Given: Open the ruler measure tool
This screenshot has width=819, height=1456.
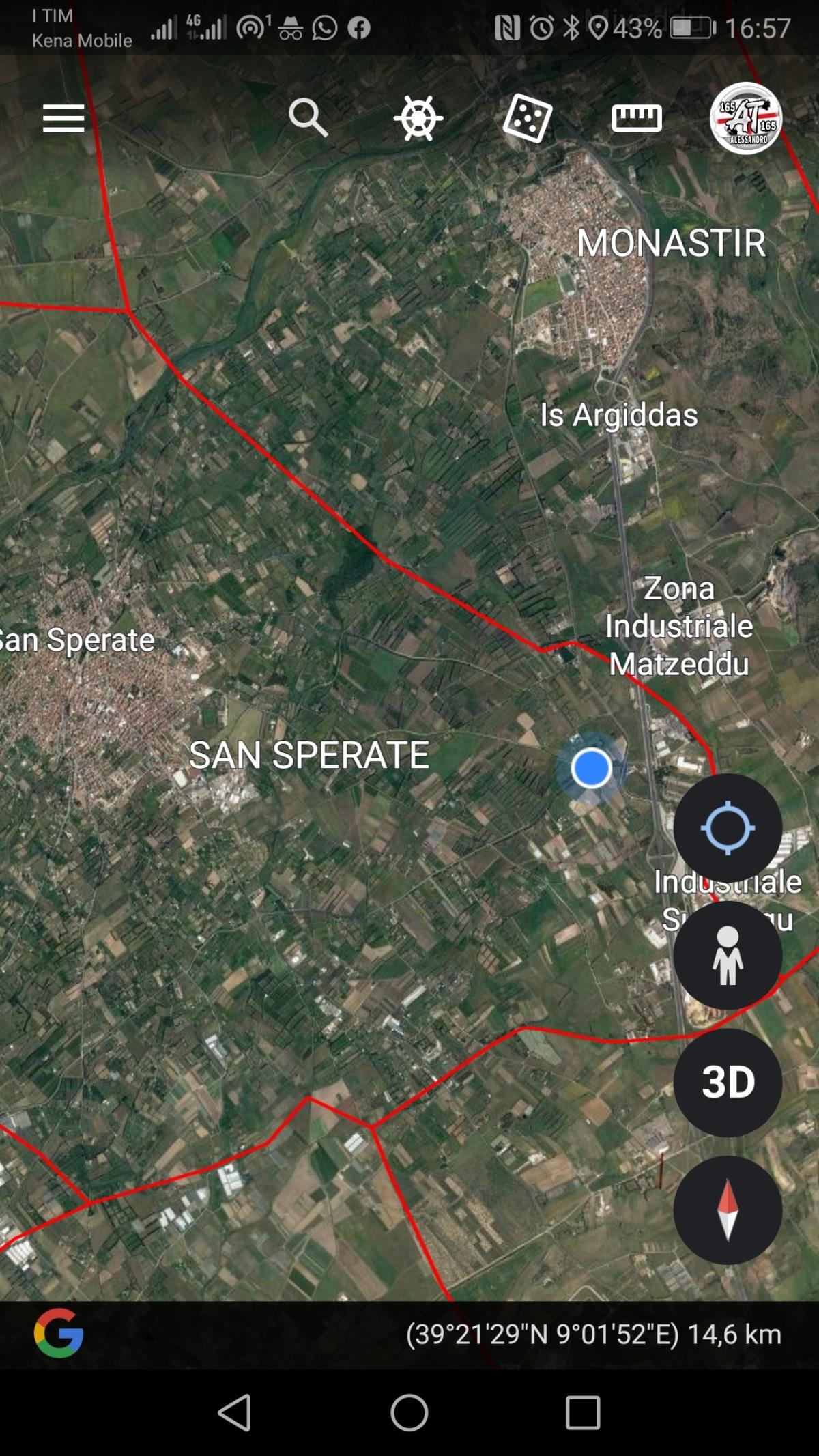Looking at the screenshot, I should 636,118.
